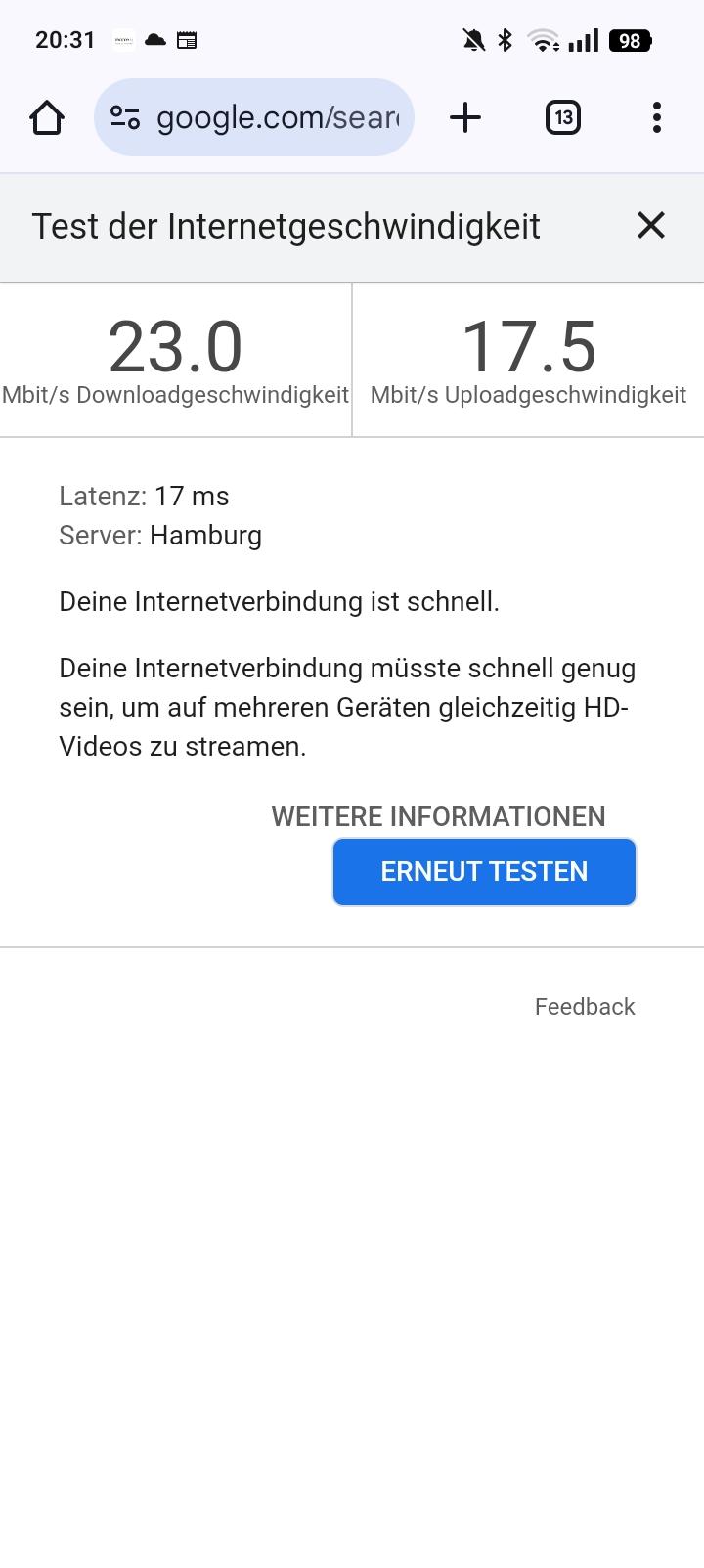Send feedback via the Feedback link
704x1568 pixels.
pyautogui.click(x=585, y=1007)
